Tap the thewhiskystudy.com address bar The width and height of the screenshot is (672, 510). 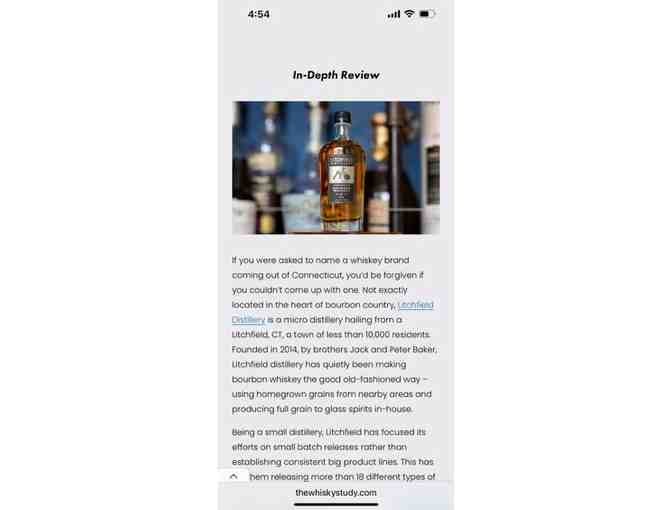click(336, 493)
